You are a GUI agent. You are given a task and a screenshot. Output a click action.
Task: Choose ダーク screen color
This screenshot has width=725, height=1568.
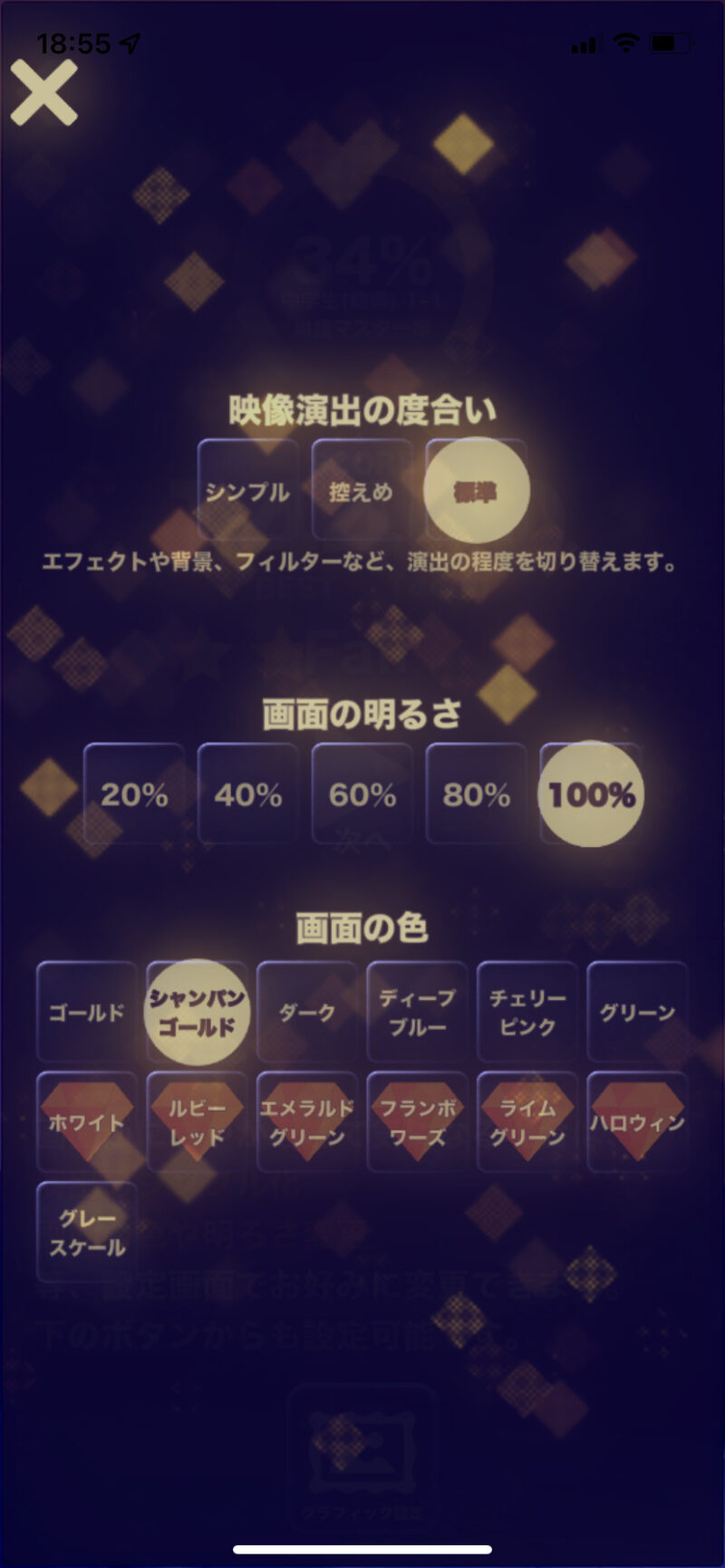tap(307, 1012)
